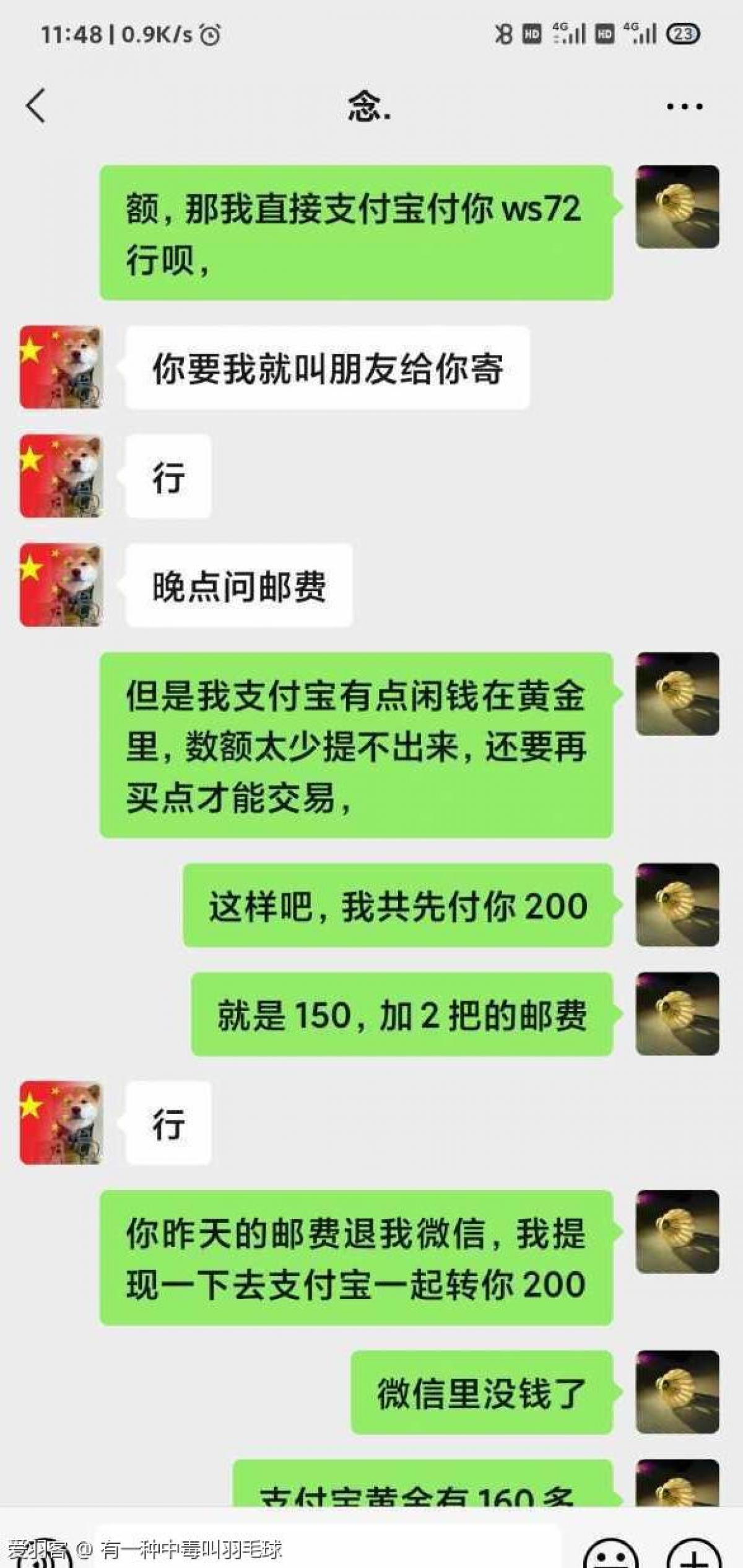Tap own avatar beside '这样吧，我共先付你200'
The image size is (743, 1568).
click(678, 904)
